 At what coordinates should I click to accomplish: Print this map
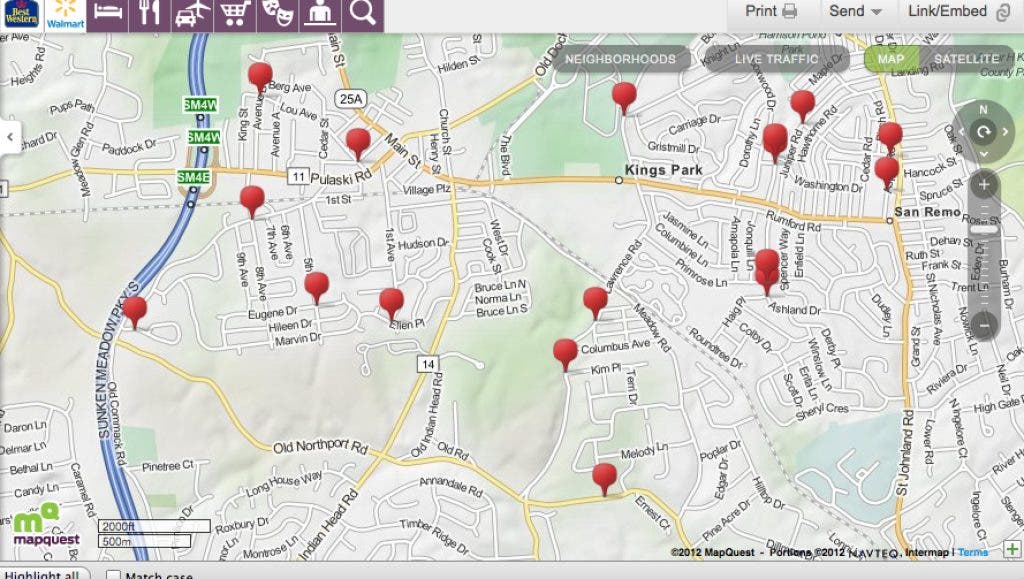(x=771, y=11)
